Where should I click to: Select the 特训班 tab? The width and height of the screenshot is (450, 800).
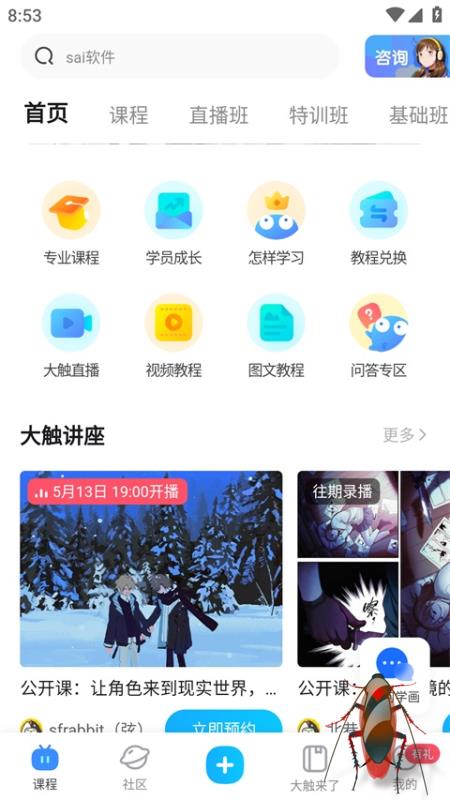click(x=319, y=115)
